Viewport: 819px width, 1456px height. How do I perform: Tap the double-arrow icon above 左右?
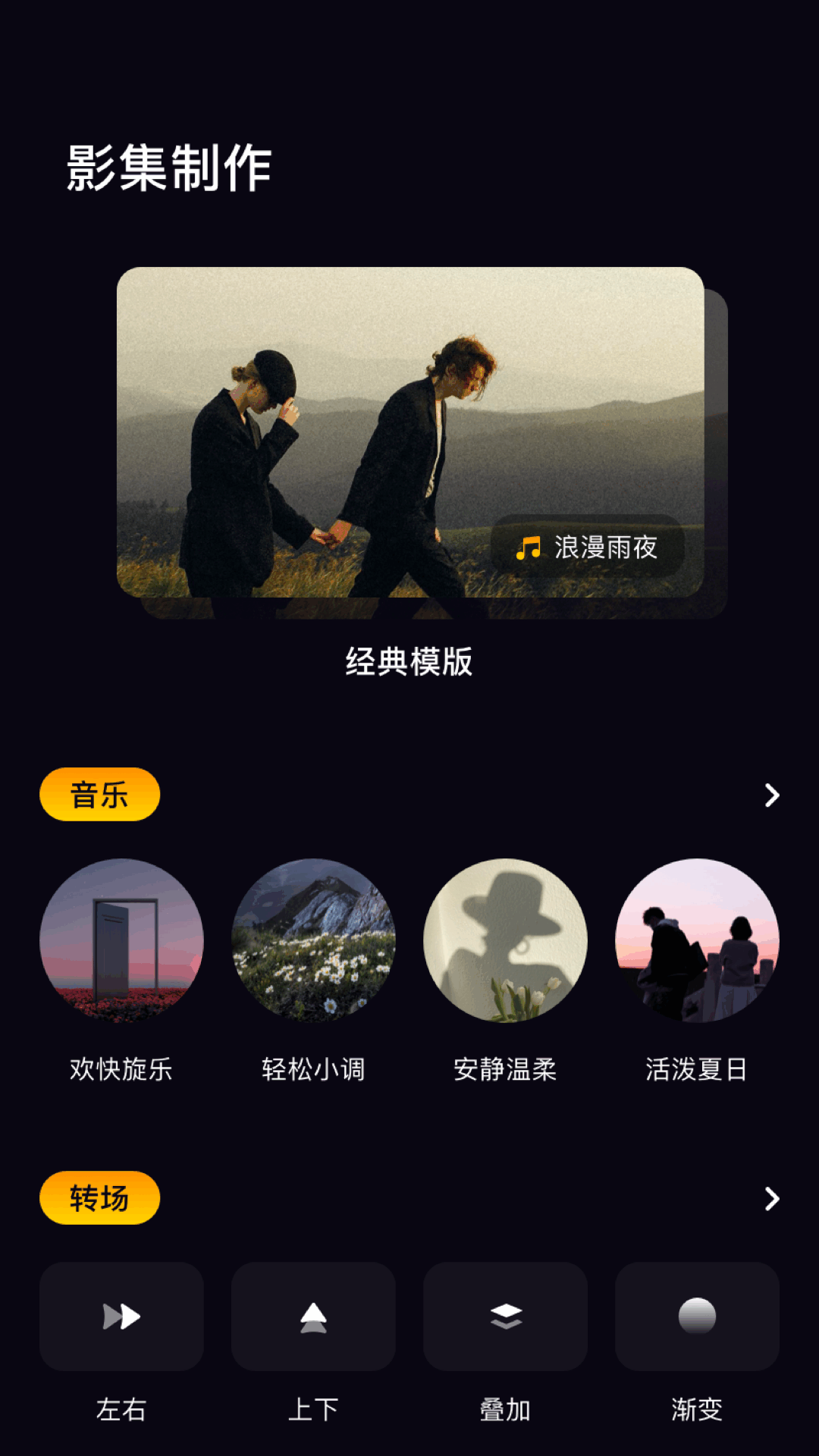[121, 1317]
